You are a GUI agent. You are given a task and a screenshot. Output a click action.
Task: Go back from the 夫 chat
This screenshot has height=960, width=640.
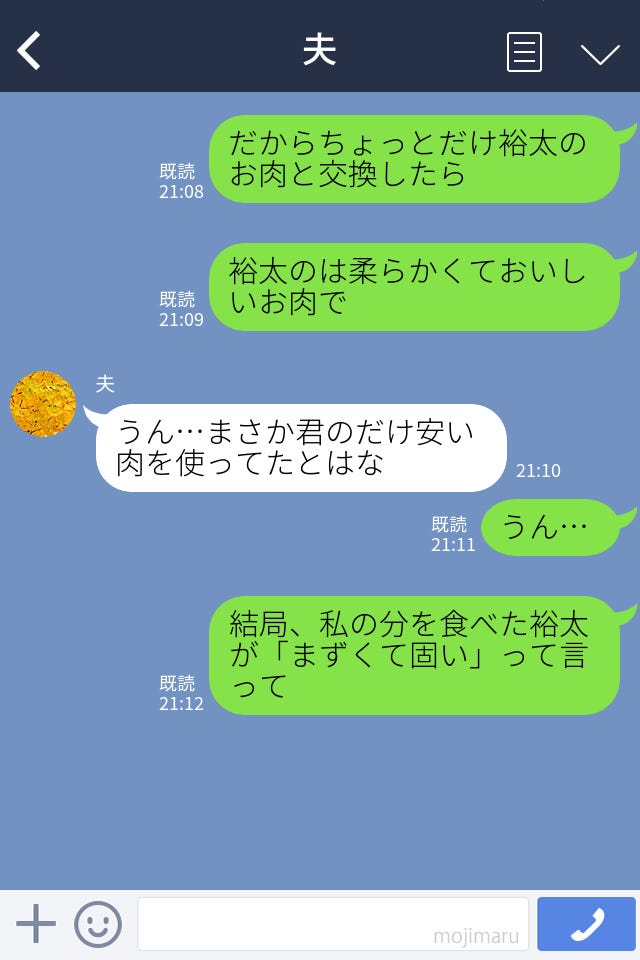pyautogui.click(x=30, y=51)
